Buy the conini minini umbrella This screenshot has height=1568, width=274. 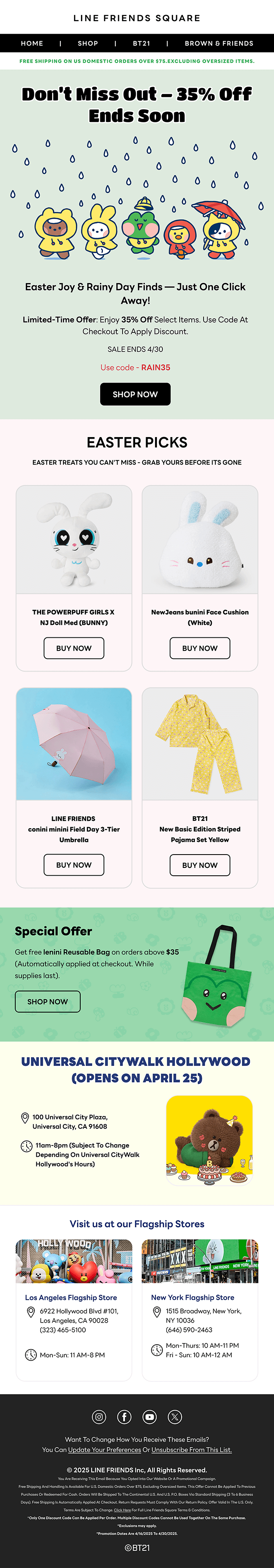[74, 864]
